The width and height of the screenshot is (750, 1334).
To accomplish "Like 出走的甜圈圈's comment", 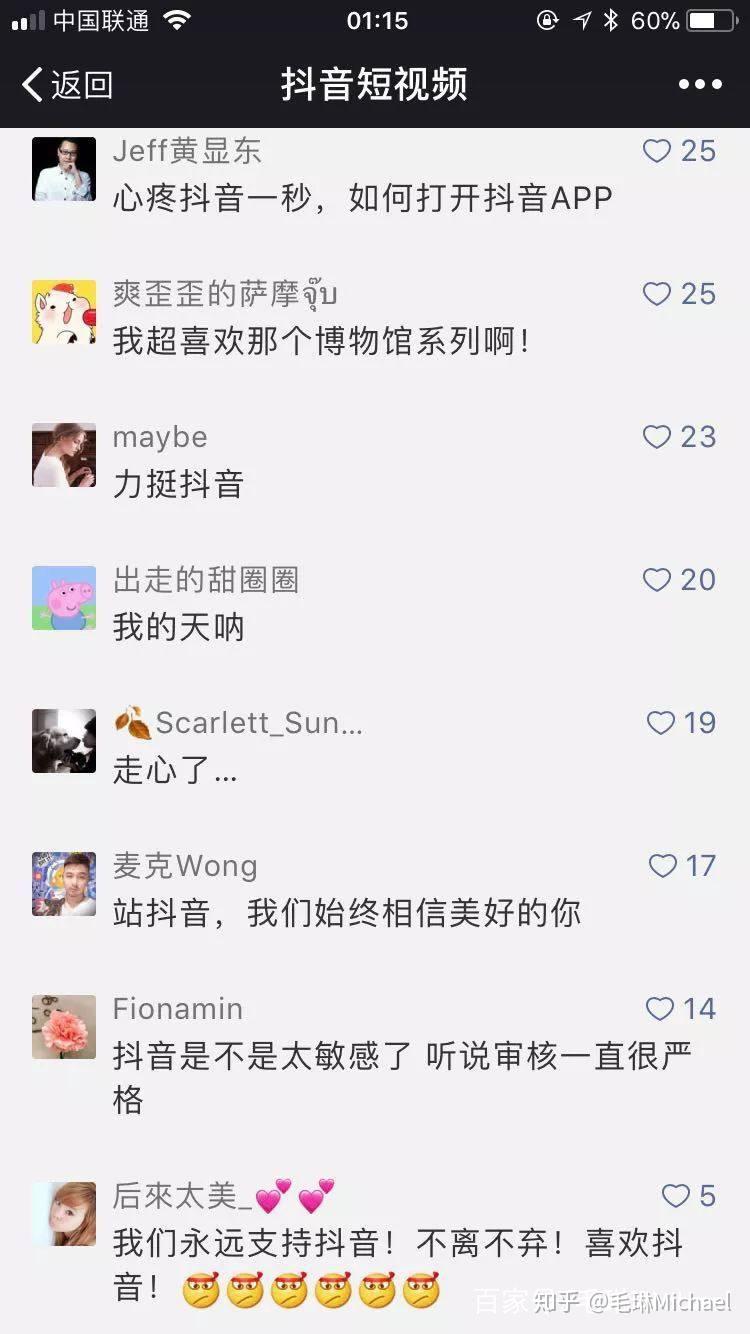I will point(657,580).
